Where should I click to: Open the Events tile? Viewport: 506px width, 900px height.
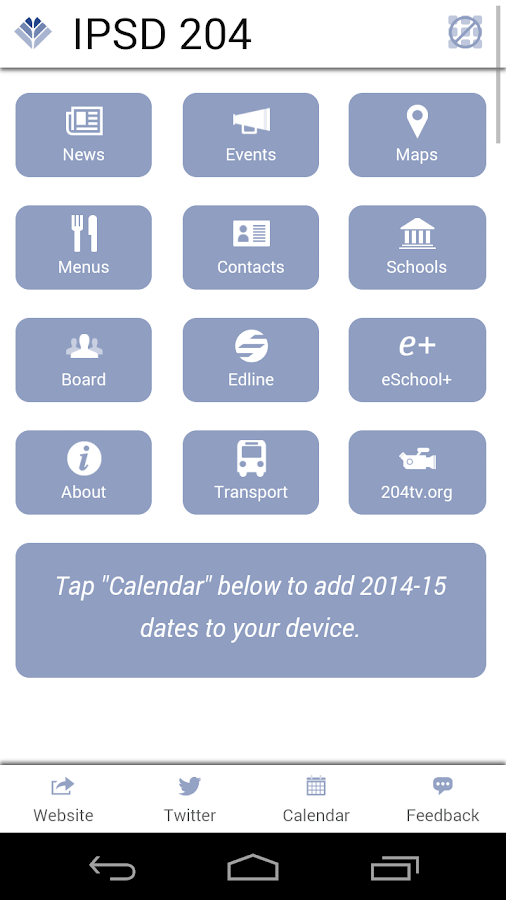(251, 135)
